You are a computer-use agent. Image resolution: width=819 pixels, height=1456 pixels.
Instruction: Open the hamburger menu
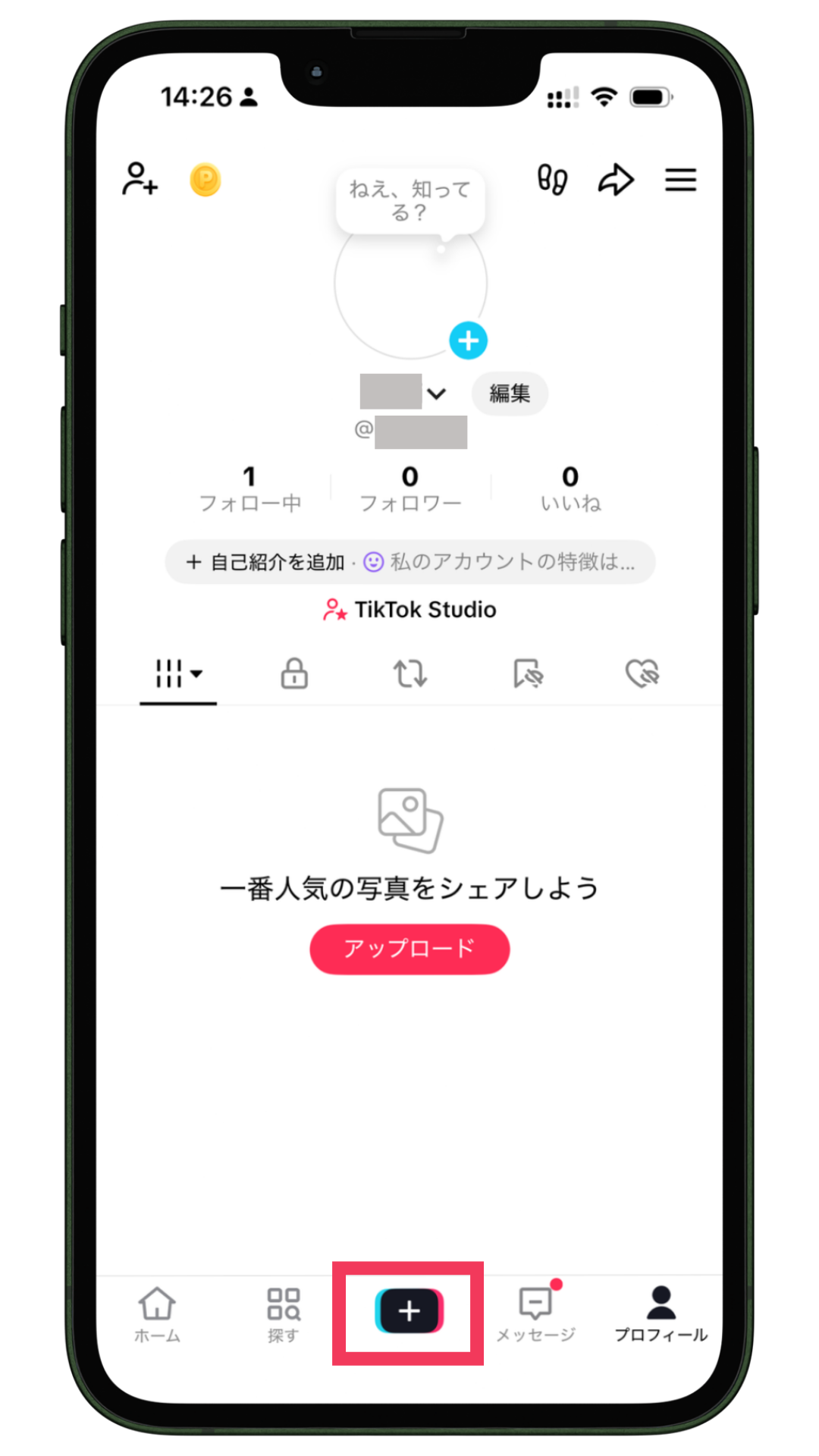click(x=680, y=180)
